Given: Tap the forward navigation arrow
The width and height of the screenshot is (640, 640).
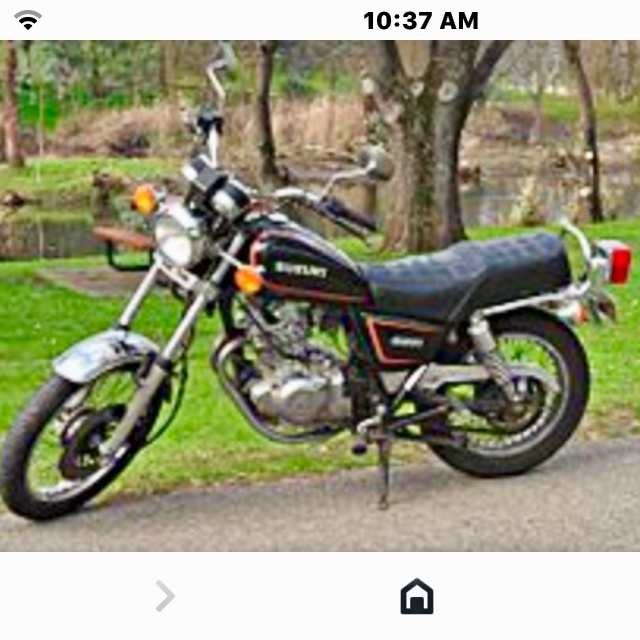Looking at the screenshot, I should pyautogui.click(x=165, y=597).
